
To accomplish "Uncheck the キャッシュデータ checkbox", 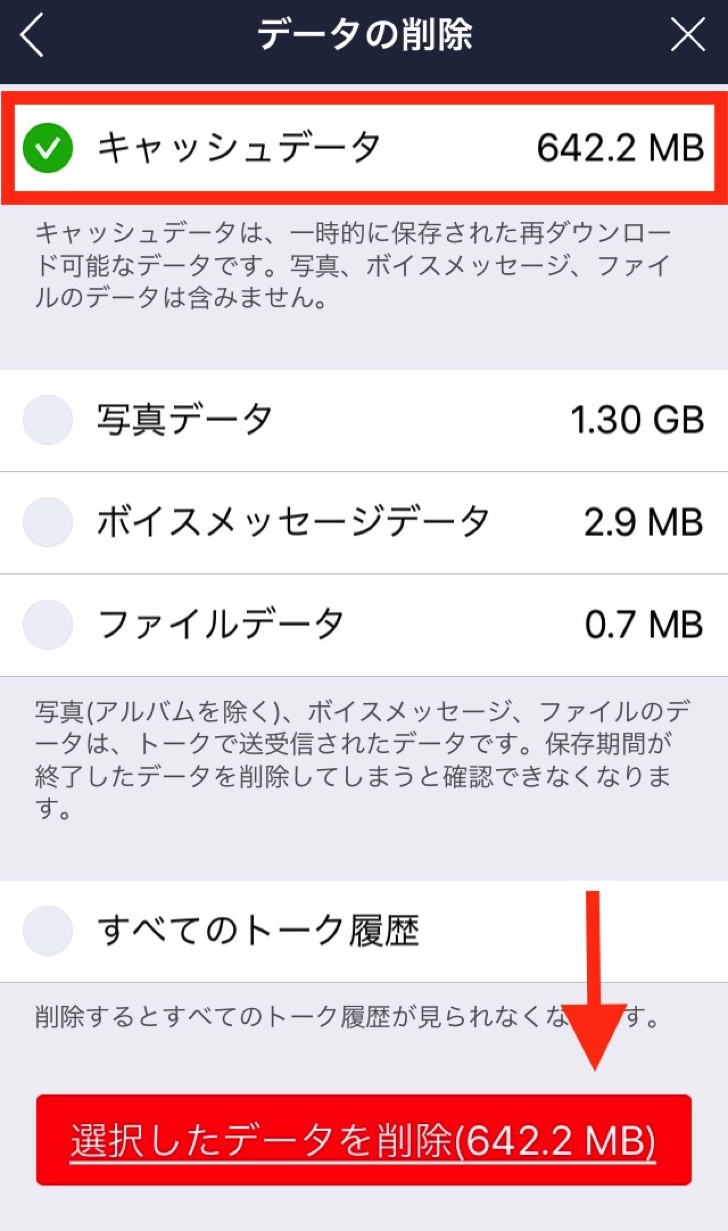I will pyautogui.click(x=48, y=149).
